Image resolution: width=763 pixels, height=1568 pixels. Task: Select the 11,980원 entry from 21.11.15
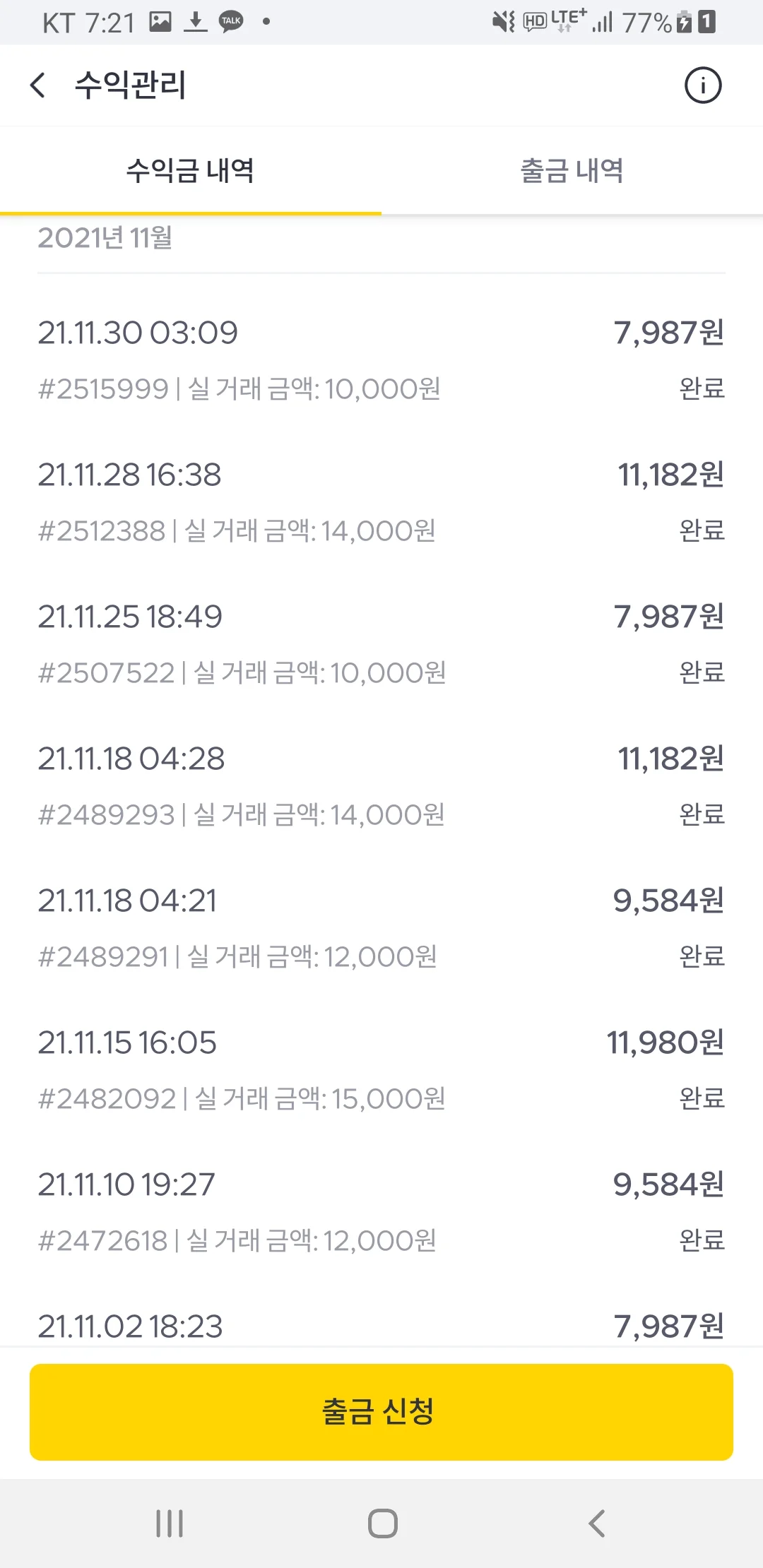pyautogui.click(x=667, y=1042)
